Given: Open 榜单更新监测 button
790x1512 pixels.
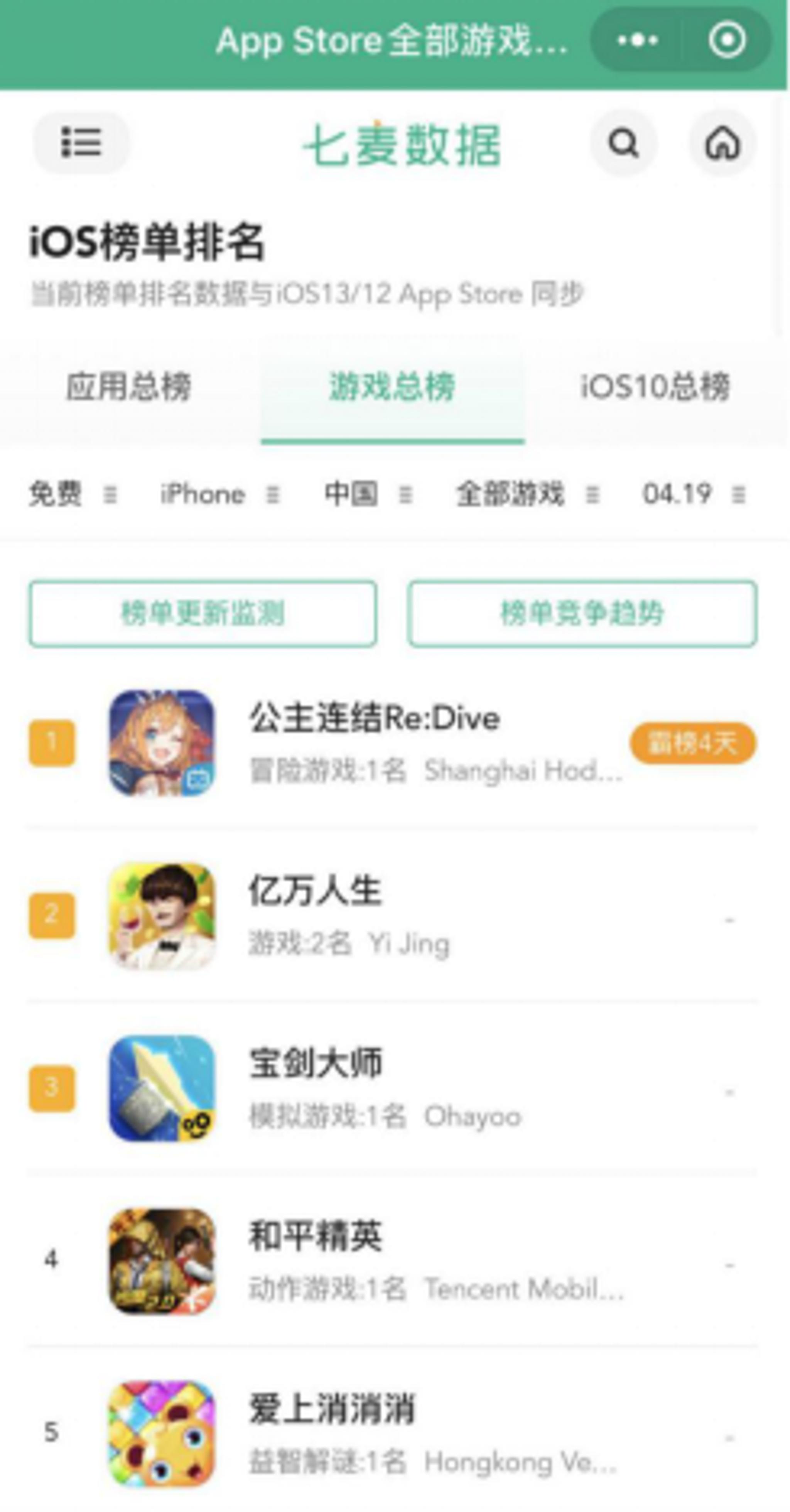Looking at the screenshot, I should tap(203, 614).
